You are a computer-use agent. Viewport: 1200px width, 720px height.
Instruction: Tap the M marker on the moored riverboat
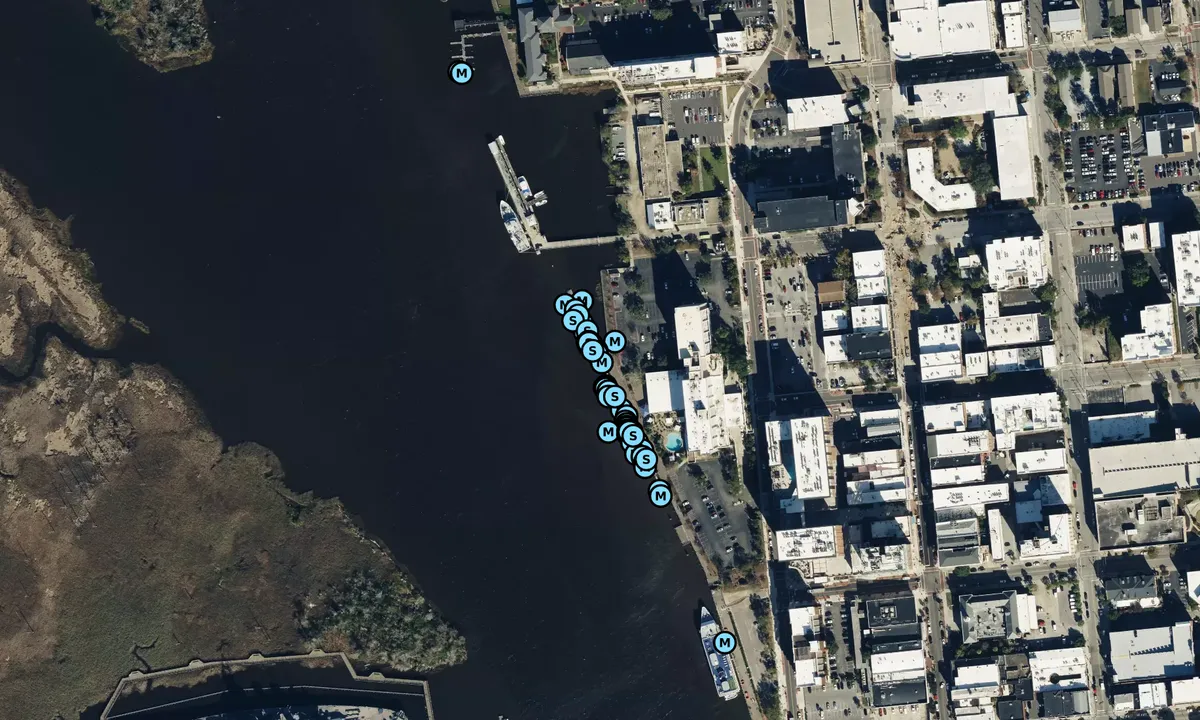pos(724,642)
